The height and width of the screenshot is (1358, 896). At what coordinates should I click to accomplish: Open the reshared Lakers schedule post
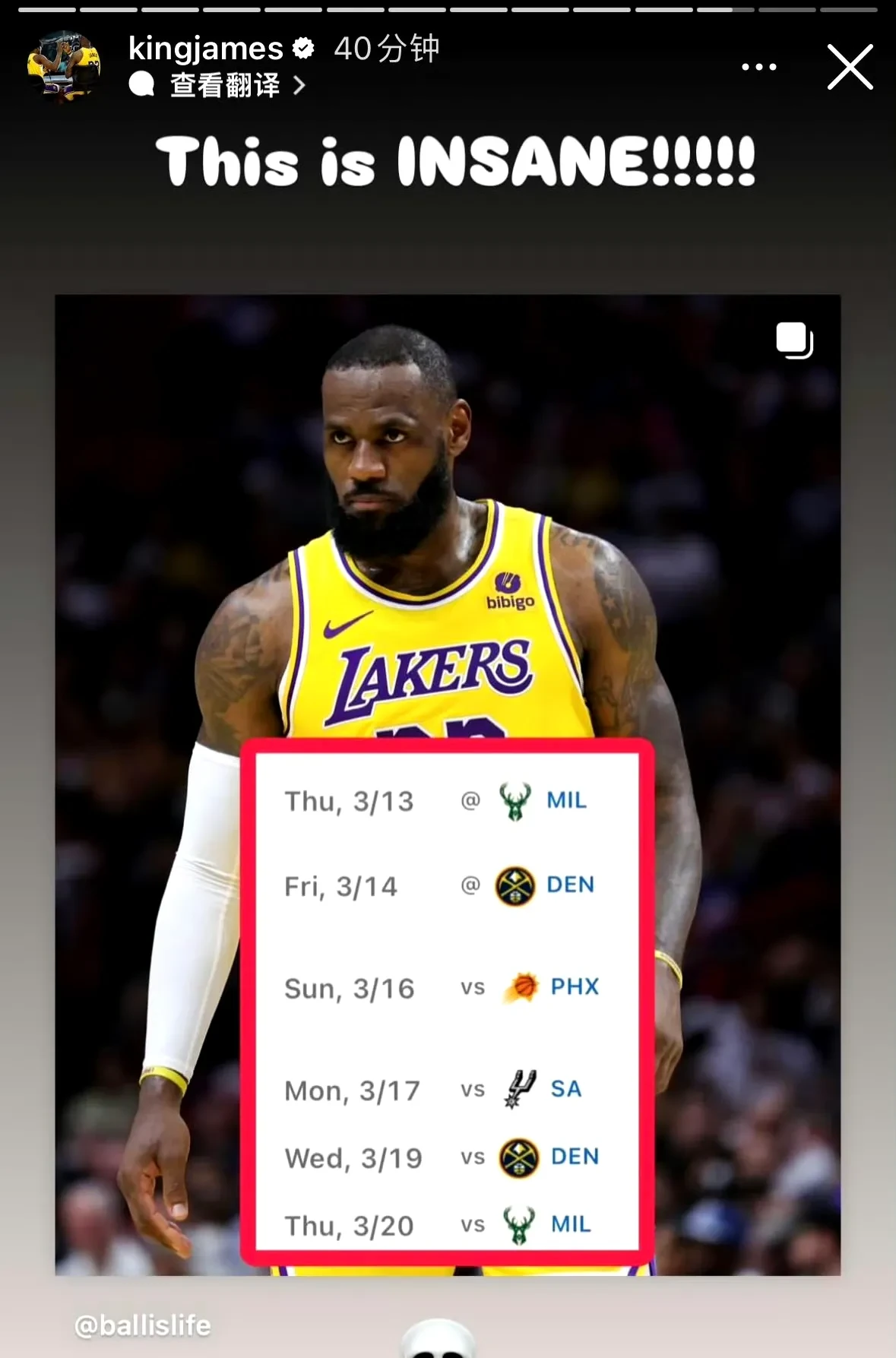(x=448, y=784)
